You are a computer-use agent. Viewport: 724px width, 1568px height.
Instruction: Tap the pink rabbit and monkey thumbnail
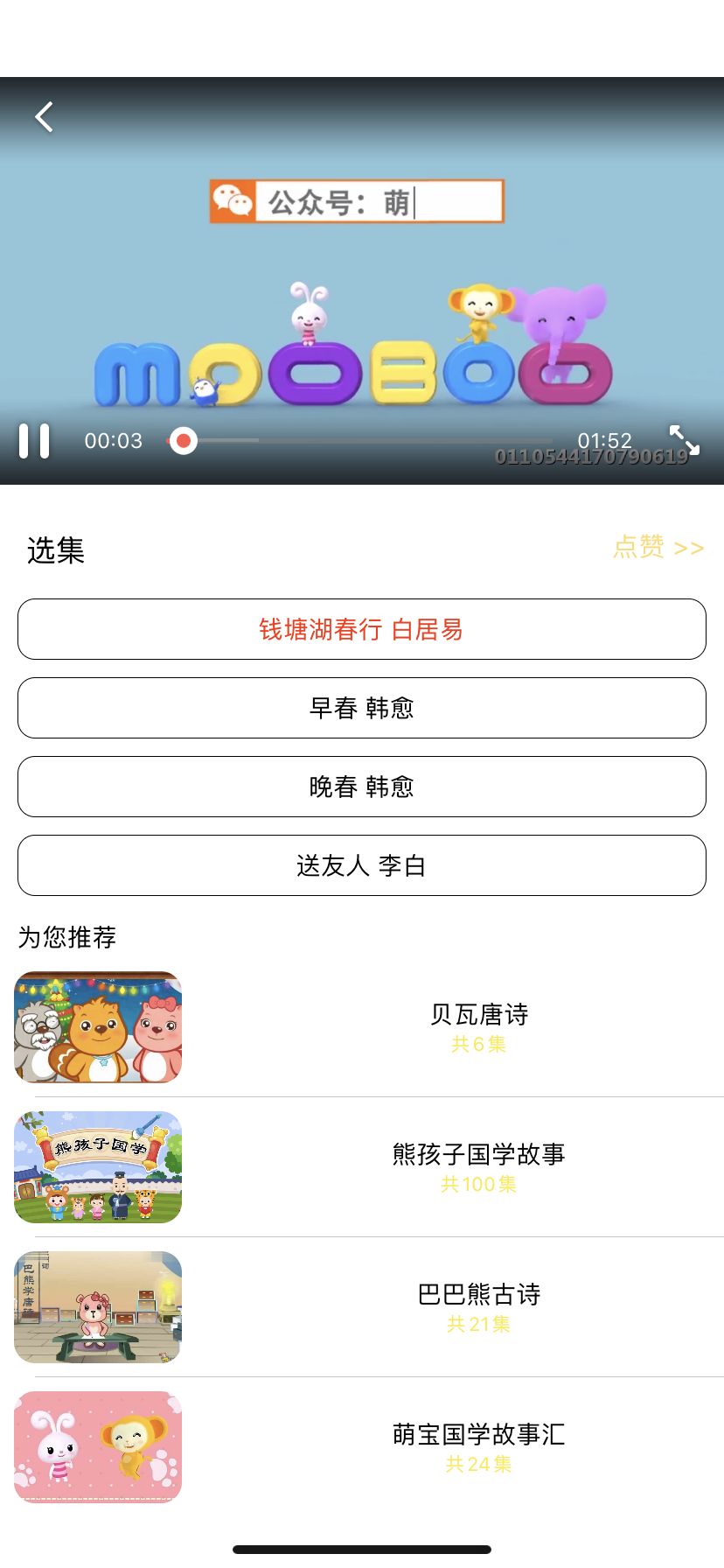pyautogui.click(x=97, y=1447)
